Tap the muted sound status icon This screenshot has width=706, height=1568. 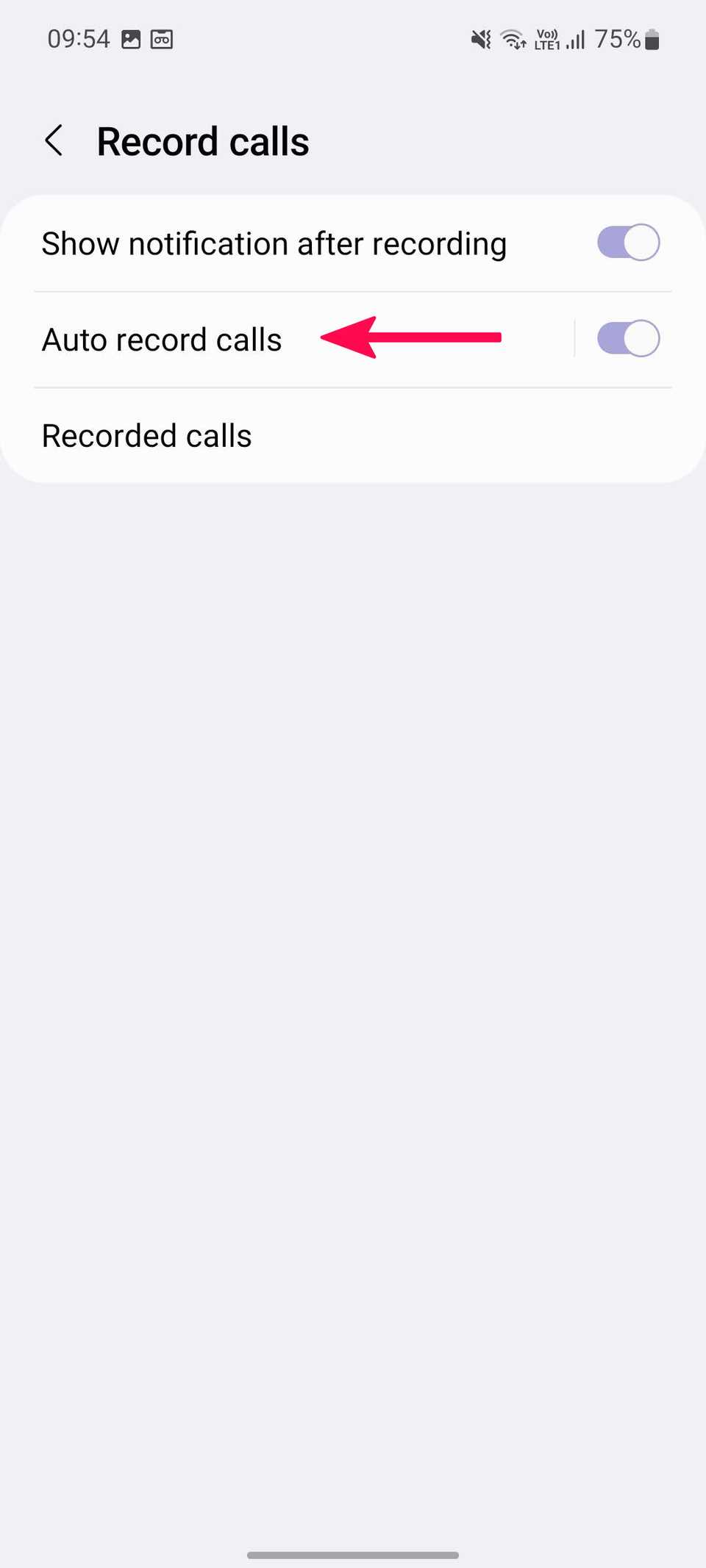tap(479, 38)
